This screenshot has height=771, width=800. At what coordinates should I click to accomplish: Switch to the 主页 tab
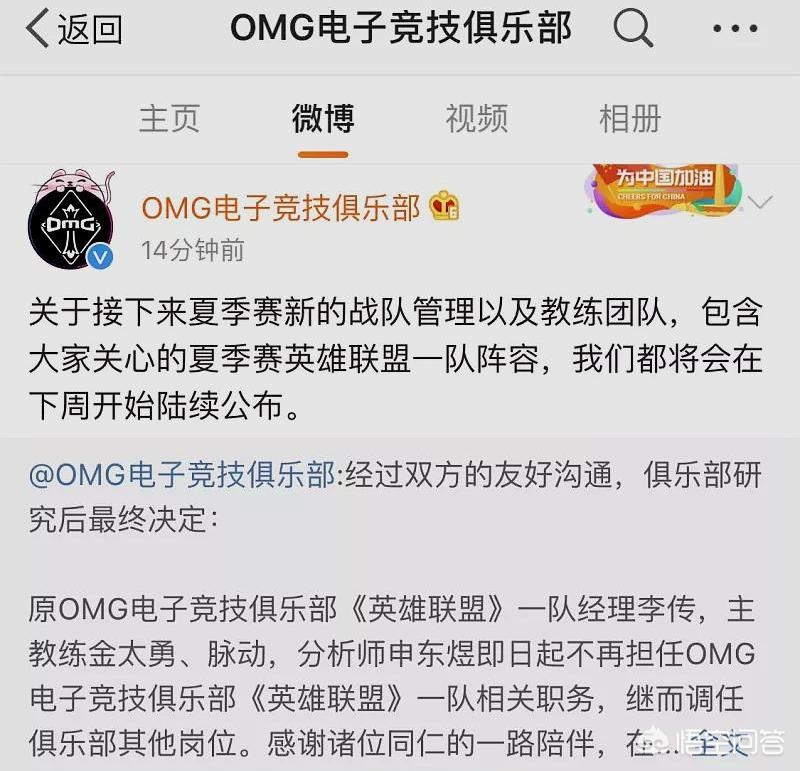169,118
